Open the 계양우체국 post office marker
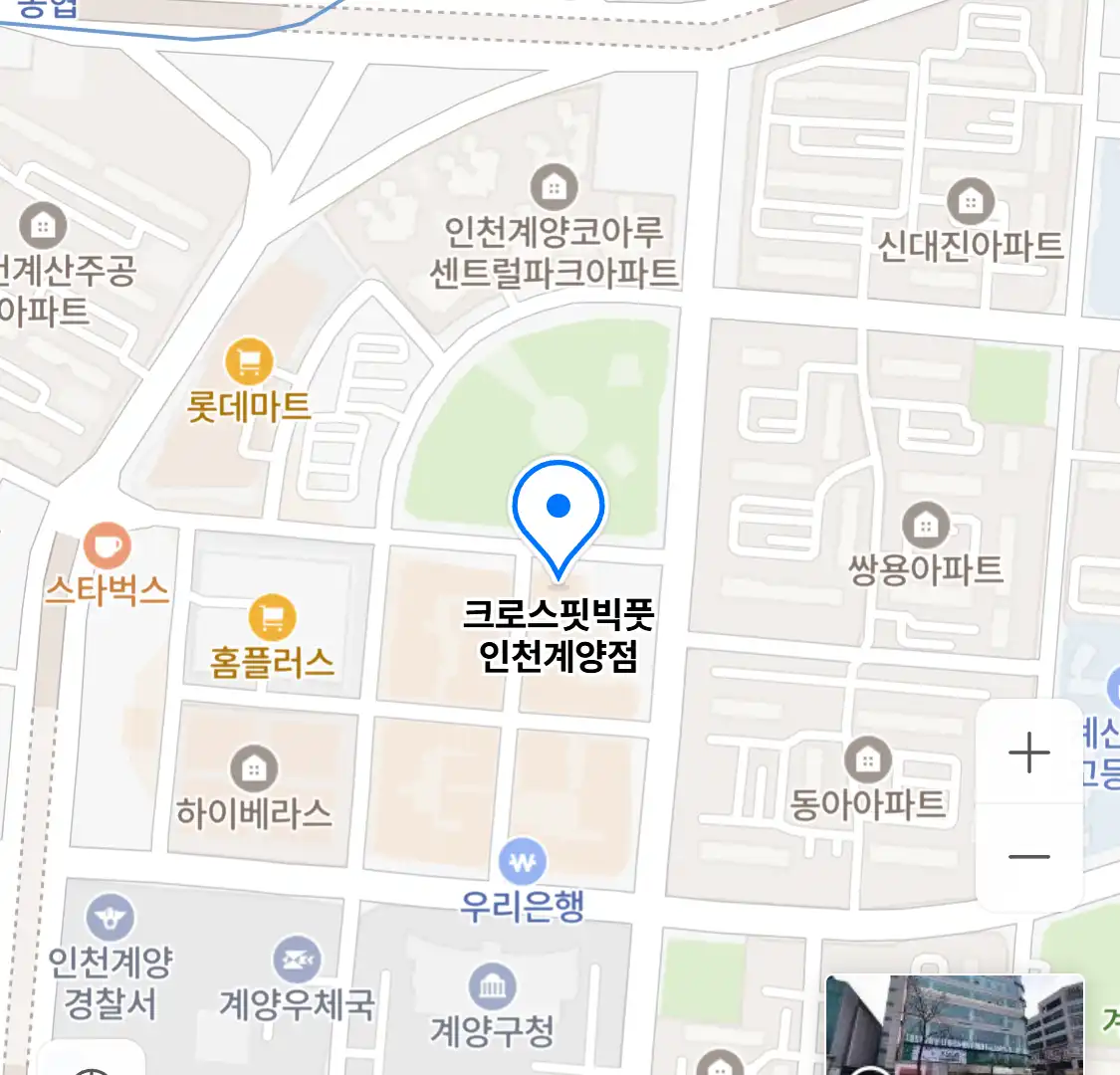Screen dimensions: 1120x1075 tap(297, 960)
